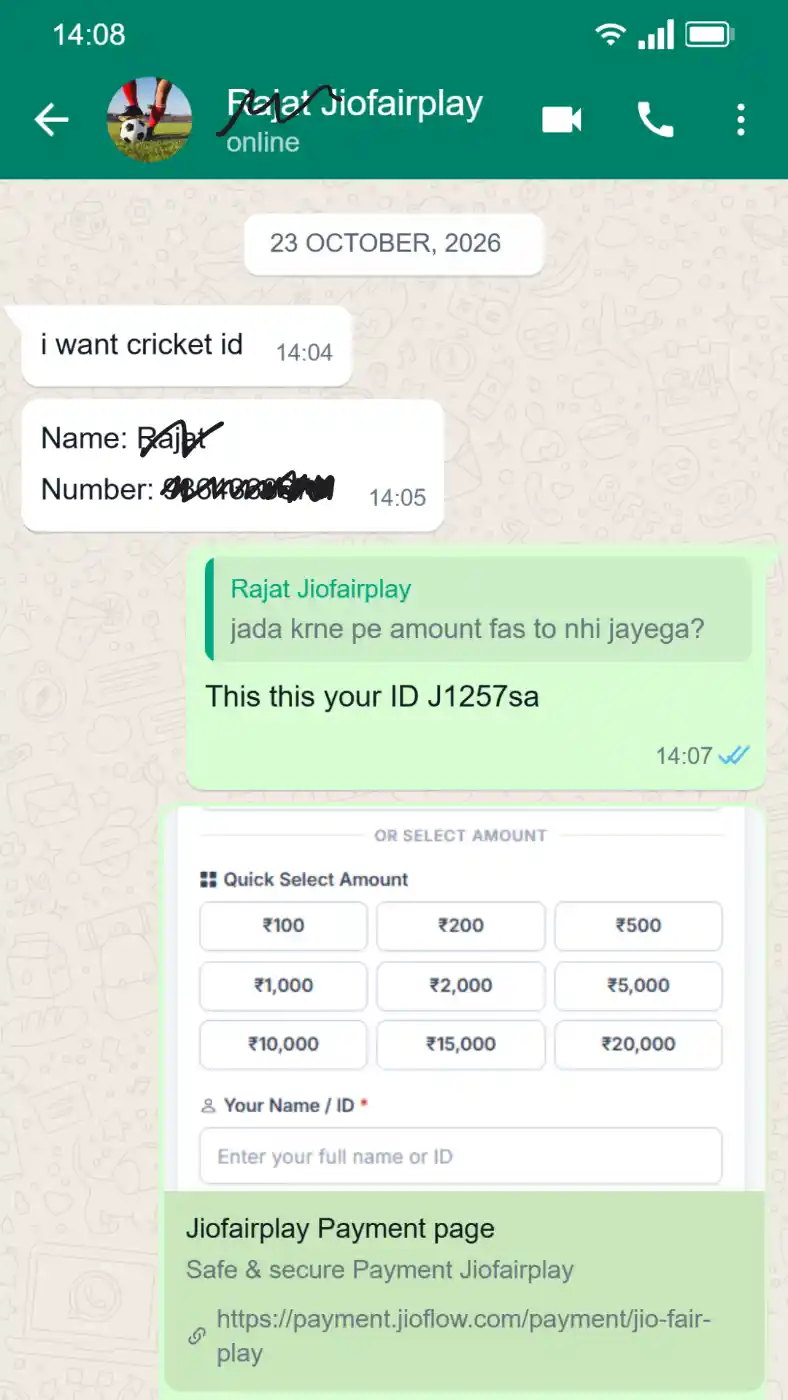The image size is (788, 1400).
Task: View contact info for Jiofairplay
Action: click(355, 120)
